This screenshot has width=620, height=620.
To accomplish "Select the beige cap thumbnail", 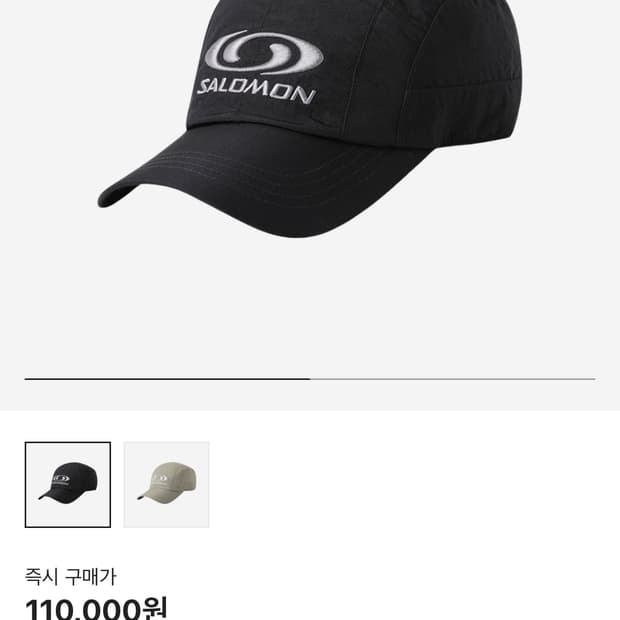I will tap(166, 485).
